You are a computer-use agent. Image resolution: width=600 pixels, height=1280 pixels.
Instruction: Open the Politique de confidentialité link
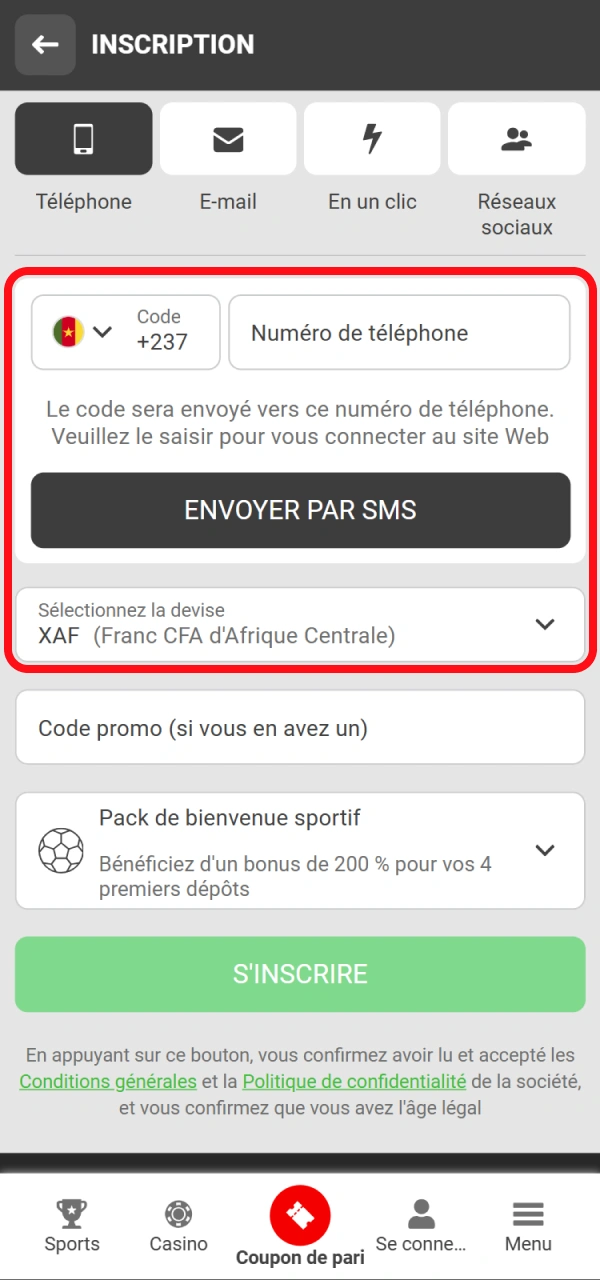[354, 1081]
